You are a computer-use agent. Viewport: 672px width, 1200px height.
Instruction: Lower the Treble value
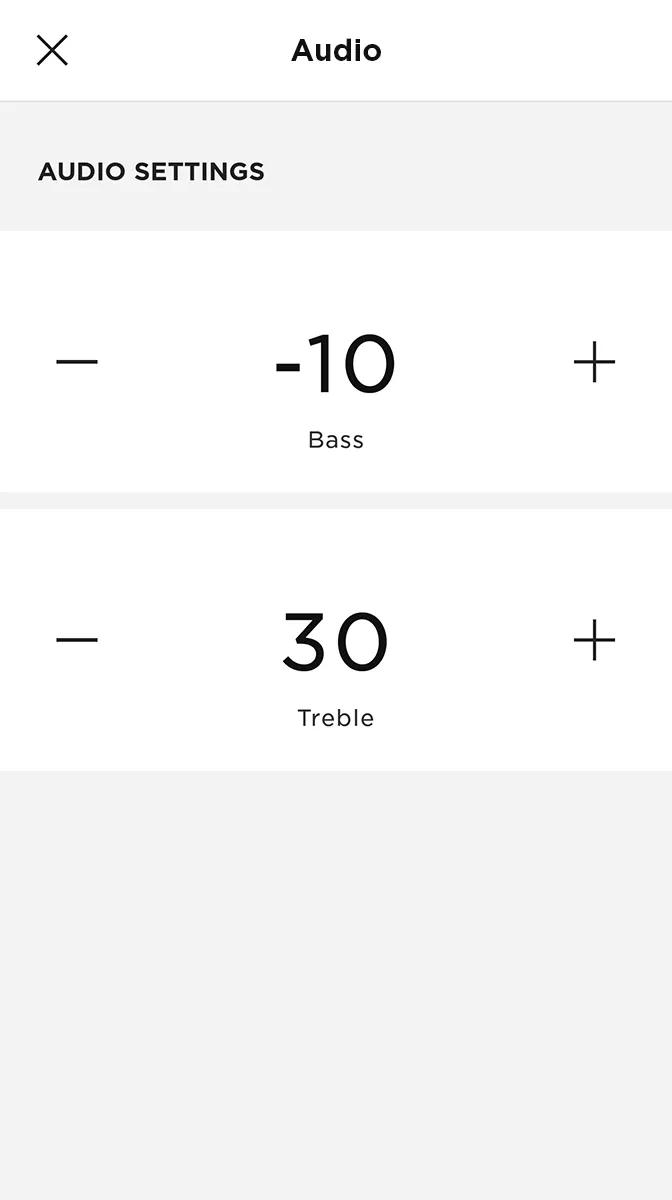[77, 639]
